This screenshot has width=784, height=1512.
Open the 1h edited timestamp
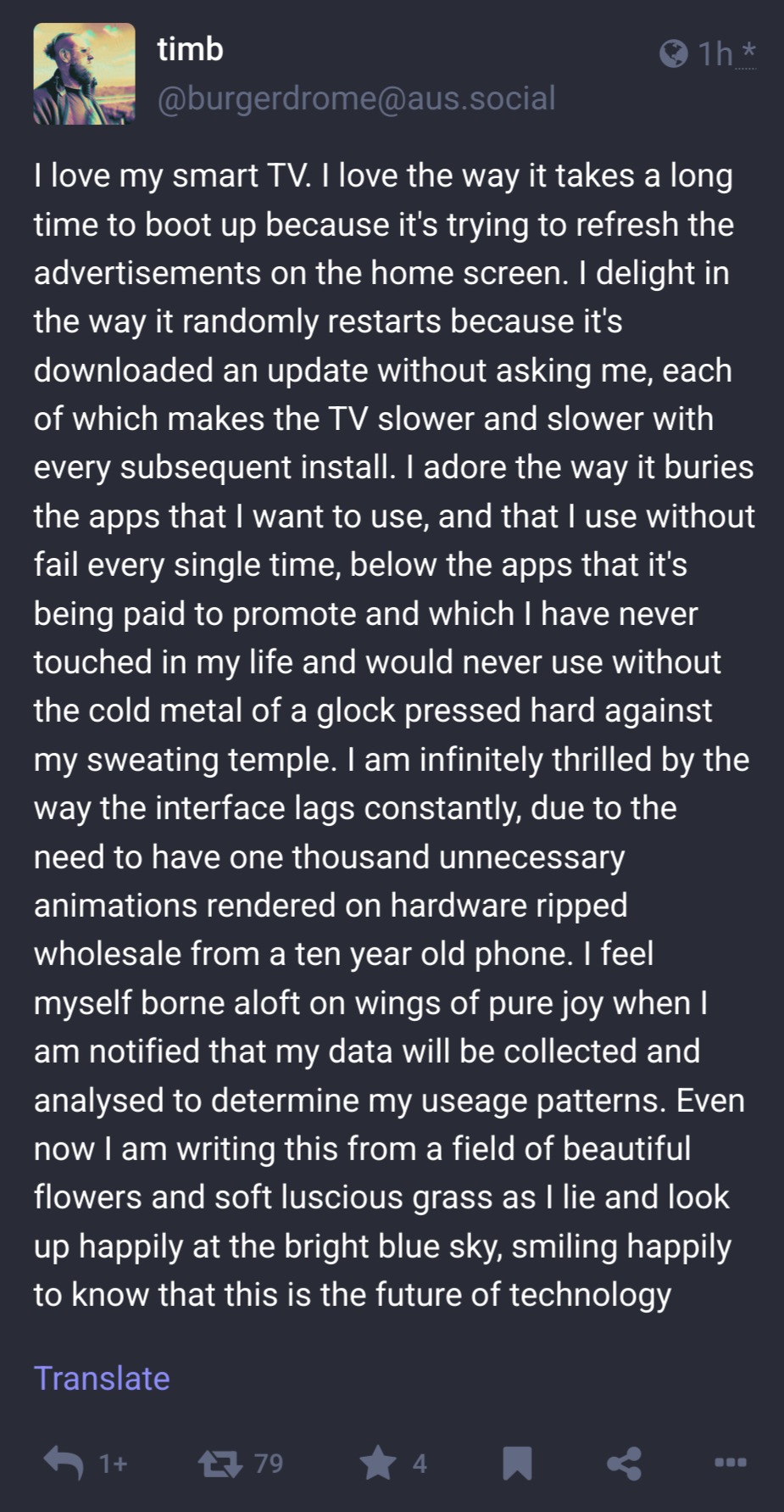(x=716, y=53)
